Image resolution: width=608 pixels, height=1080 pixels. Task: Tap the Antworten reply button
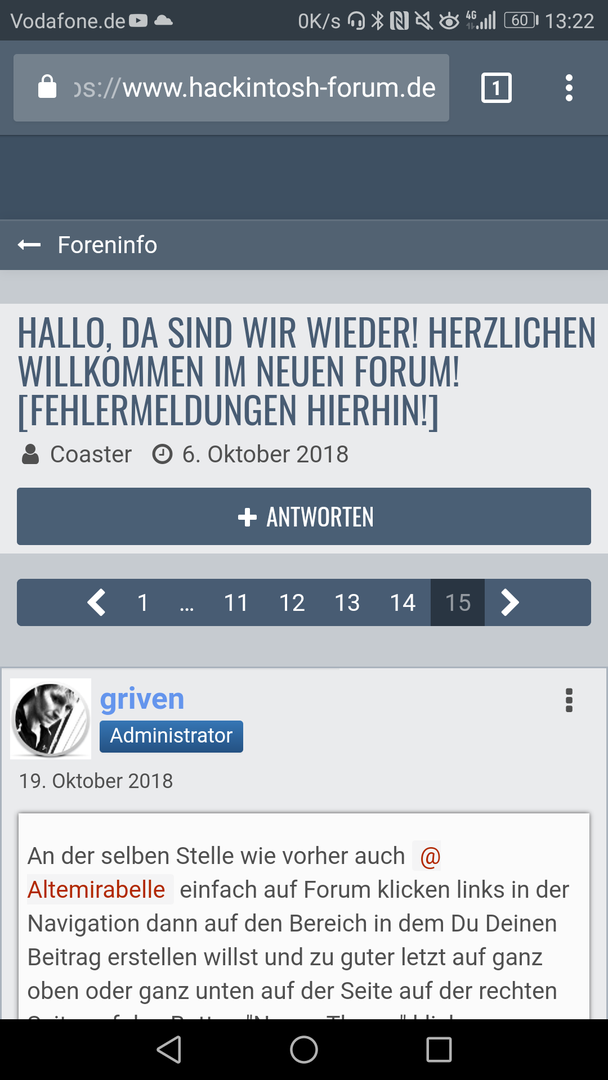tap(304, 517)
